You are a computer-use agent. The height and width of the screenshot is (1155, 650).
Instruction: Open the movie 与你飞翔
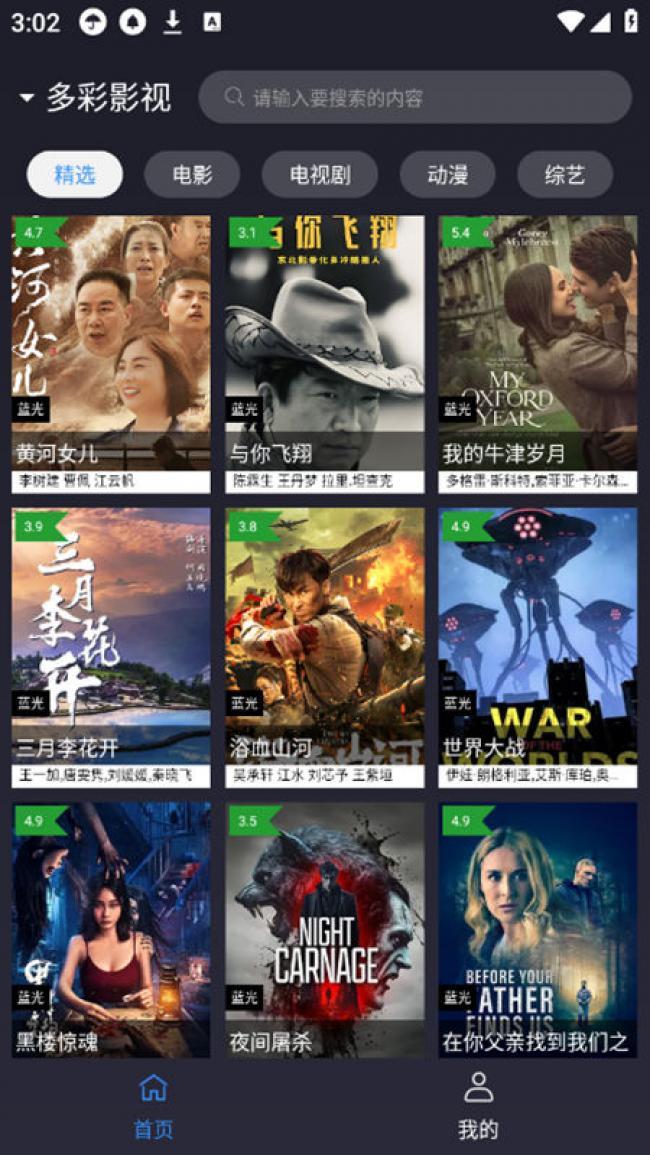pyautogui.click(x=324, y=354)
